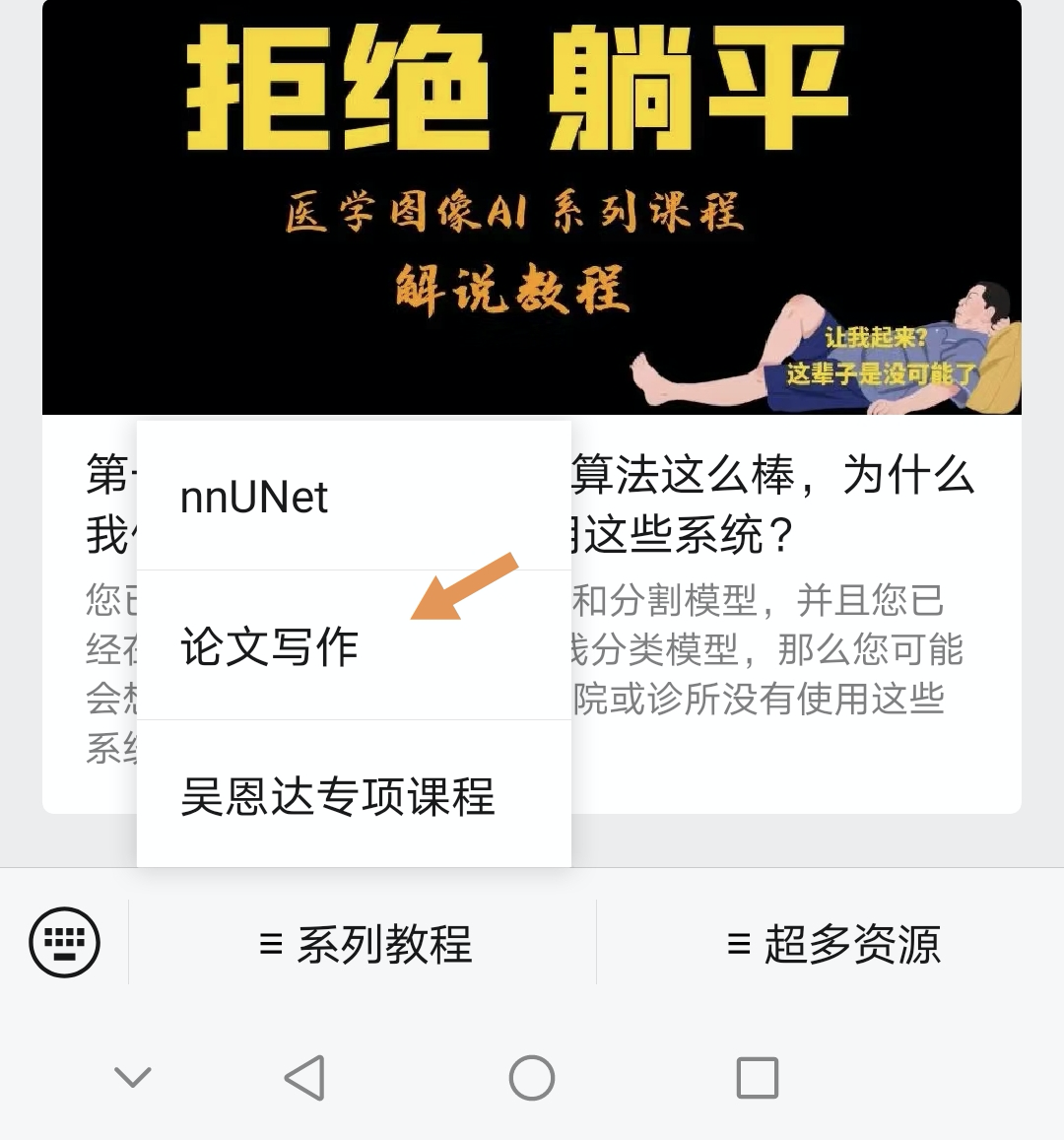Switch to keyboard input mode
This screenshot has width=1064, height=1140.
tap(65, 942)
